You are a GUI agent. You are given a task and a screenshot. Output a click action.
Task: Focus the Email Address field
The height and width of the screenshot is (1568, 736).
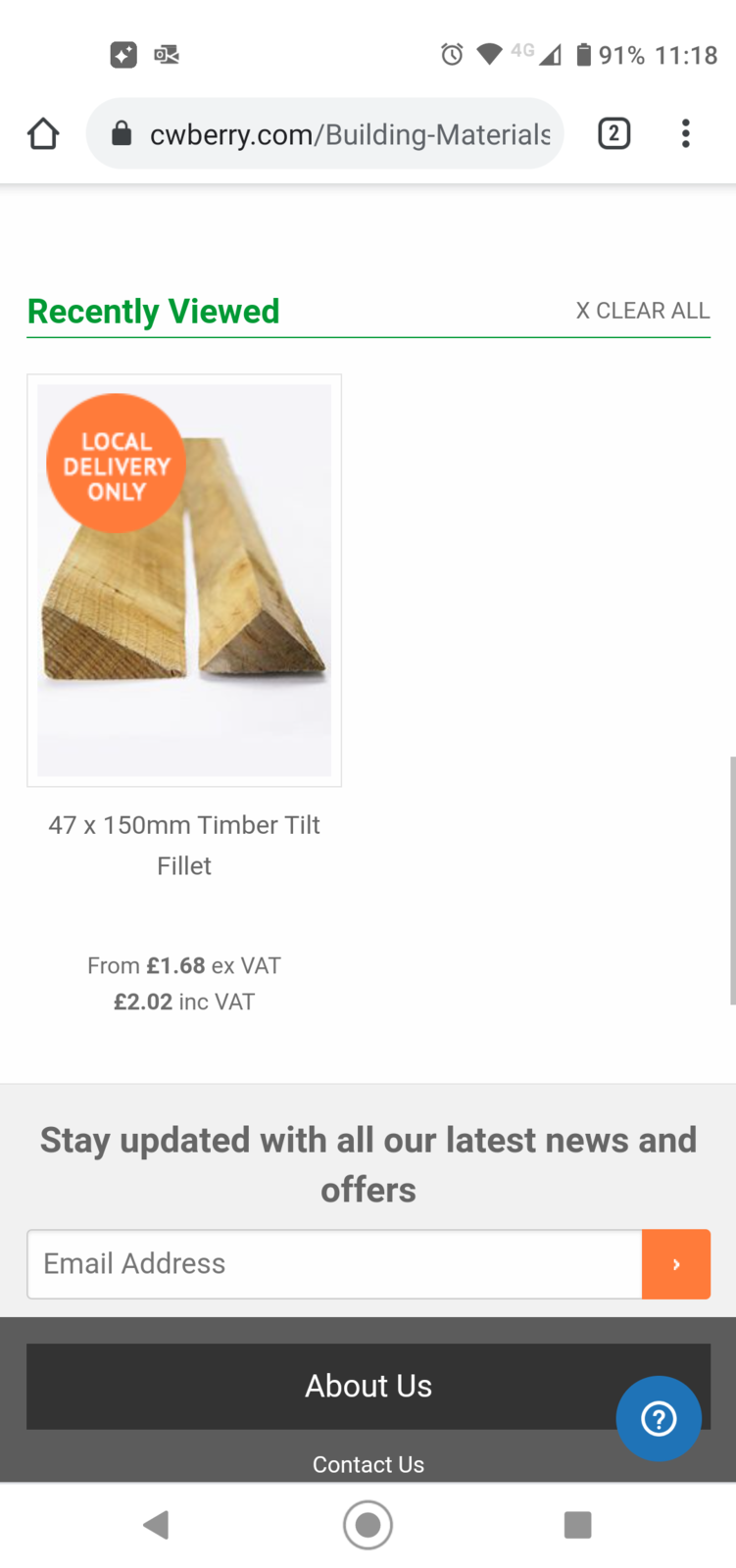pyautogui.click(x=334, y=1263)
